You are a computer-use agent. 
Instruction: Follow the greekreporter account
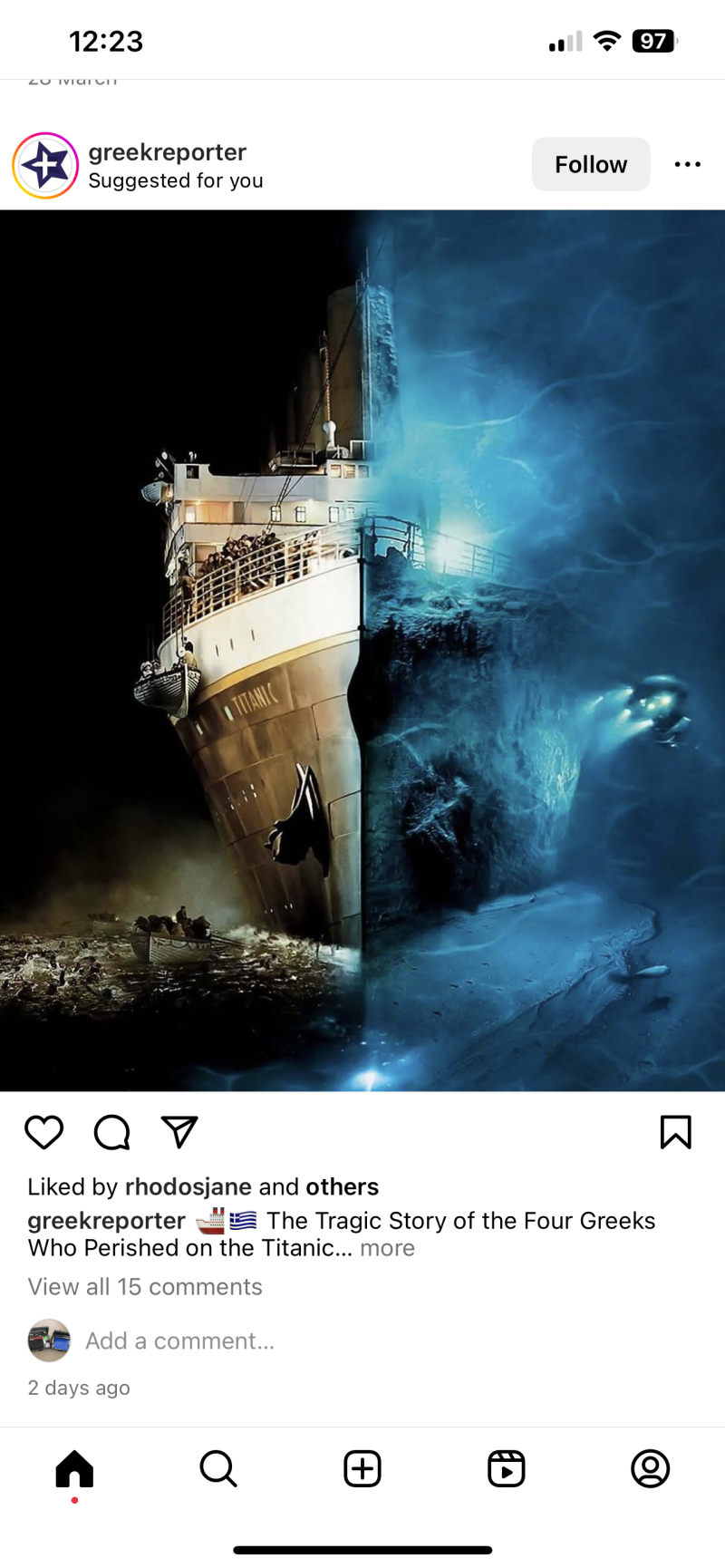pos(590,164)
